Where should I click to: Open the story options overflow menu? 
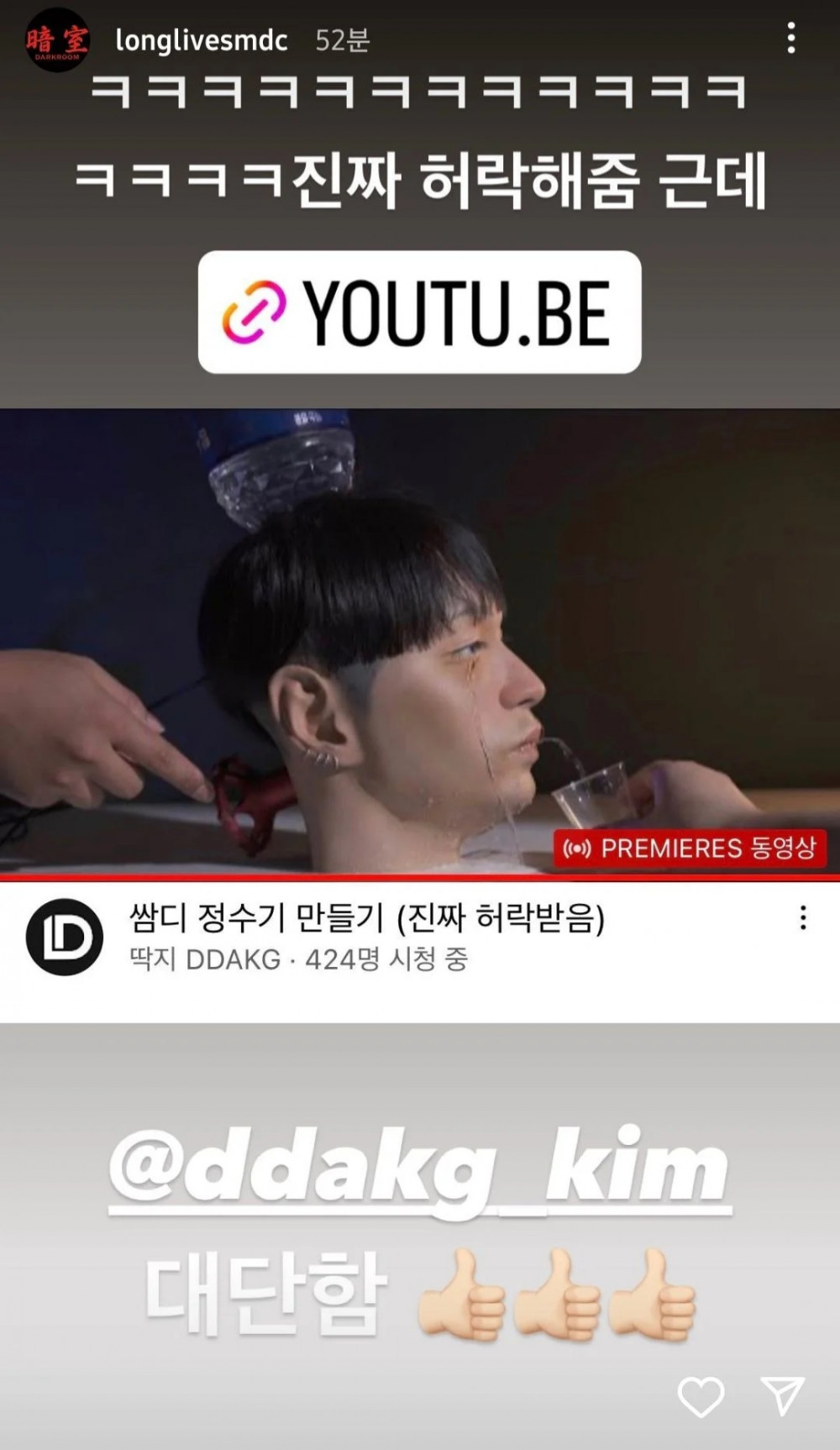[790, 39]
